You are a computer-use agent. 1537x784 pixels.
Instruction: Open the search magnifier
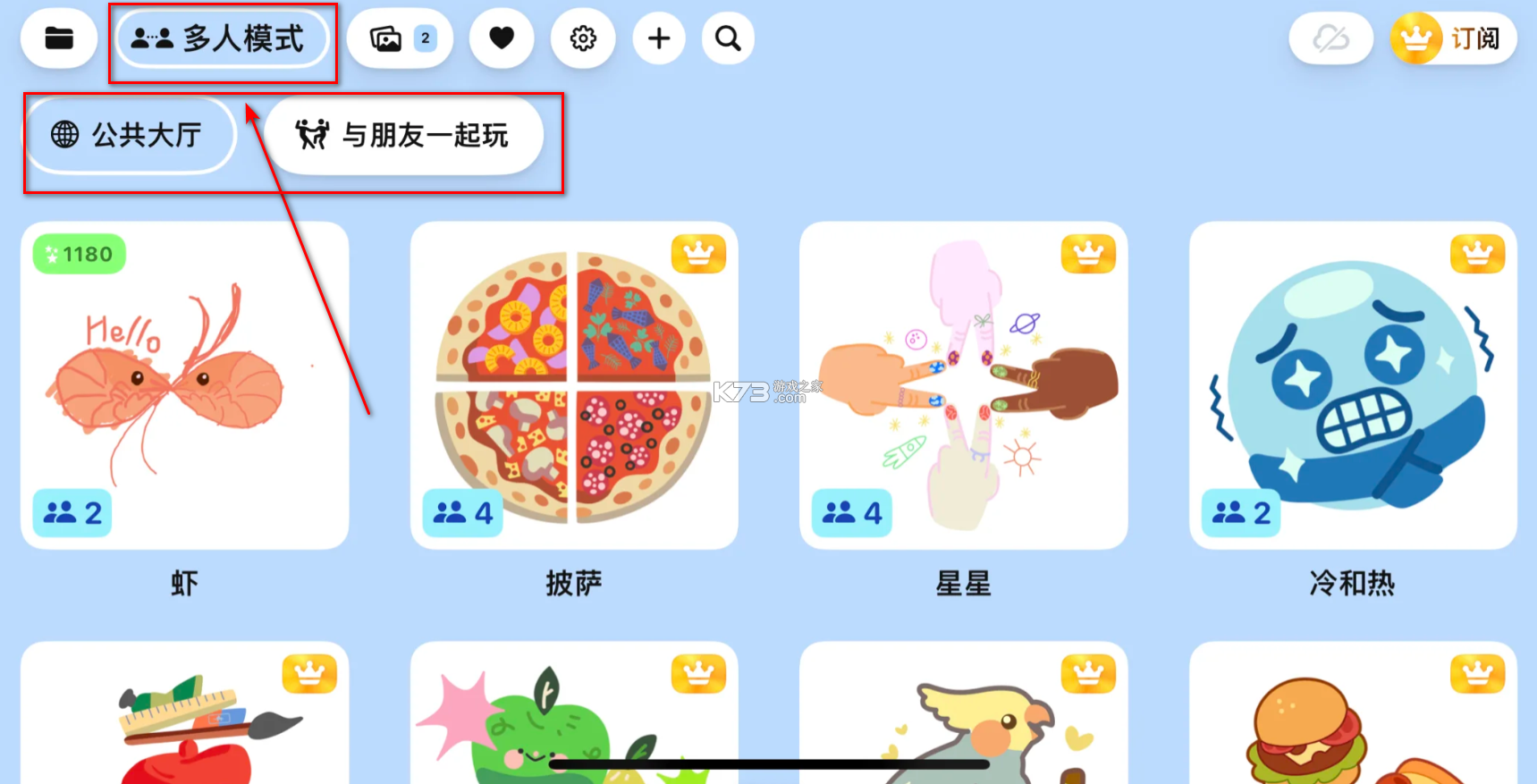pos(728,38)
